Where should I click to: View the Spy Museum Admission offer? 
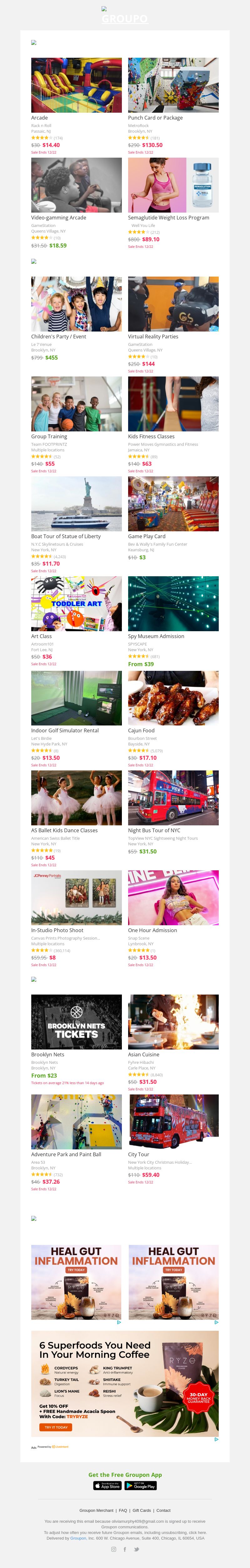[173, 603]
